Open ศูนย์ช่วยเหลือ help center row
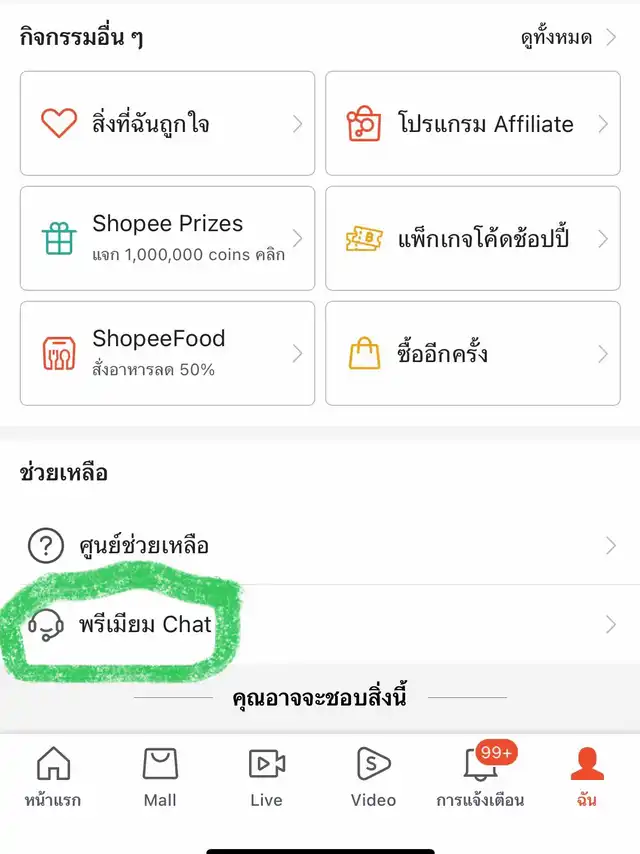Screen dimensions: 640x854 320,546
